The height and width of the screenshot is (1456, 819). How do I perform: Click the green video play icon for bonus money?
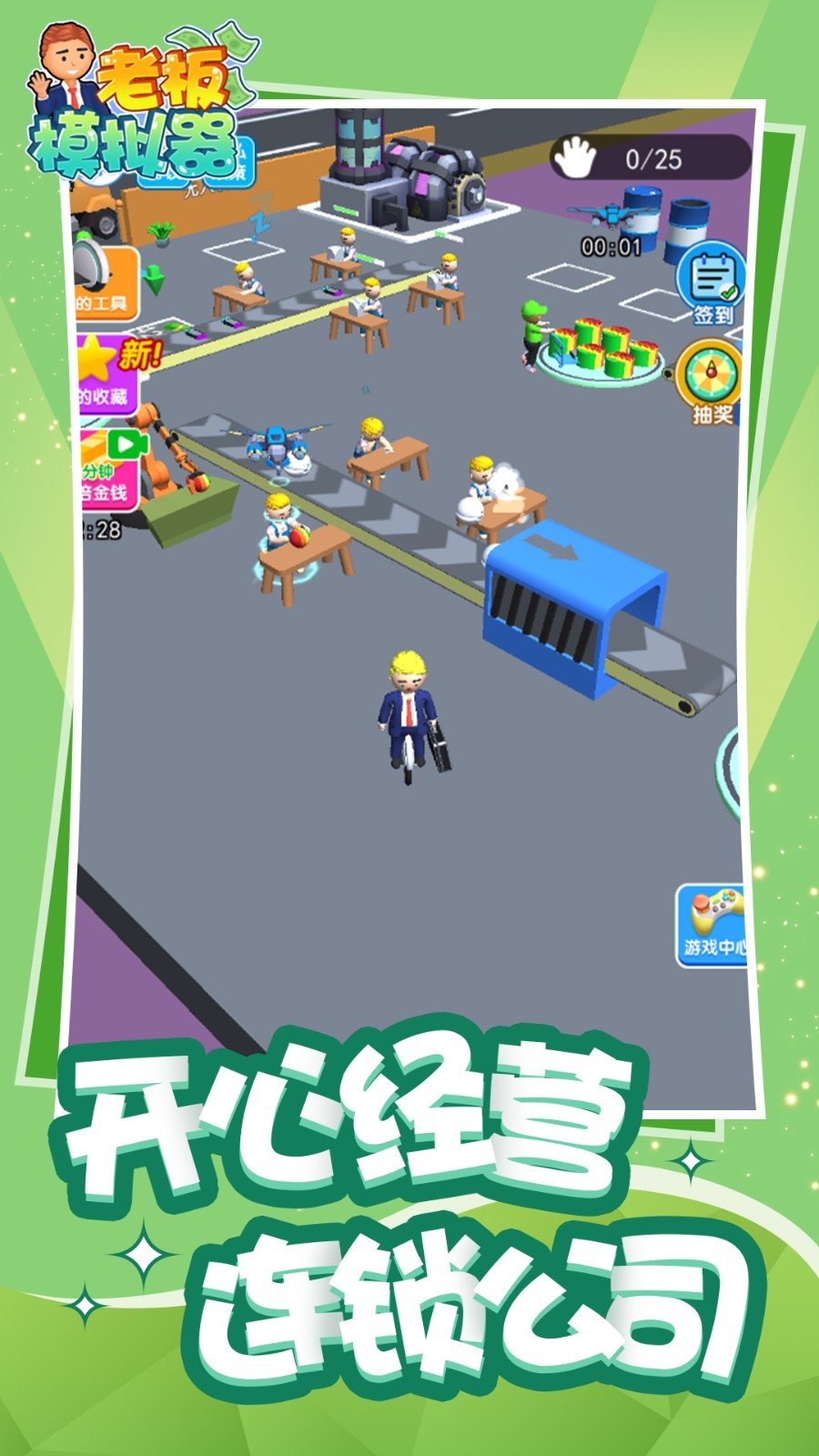tap(128, 446)
